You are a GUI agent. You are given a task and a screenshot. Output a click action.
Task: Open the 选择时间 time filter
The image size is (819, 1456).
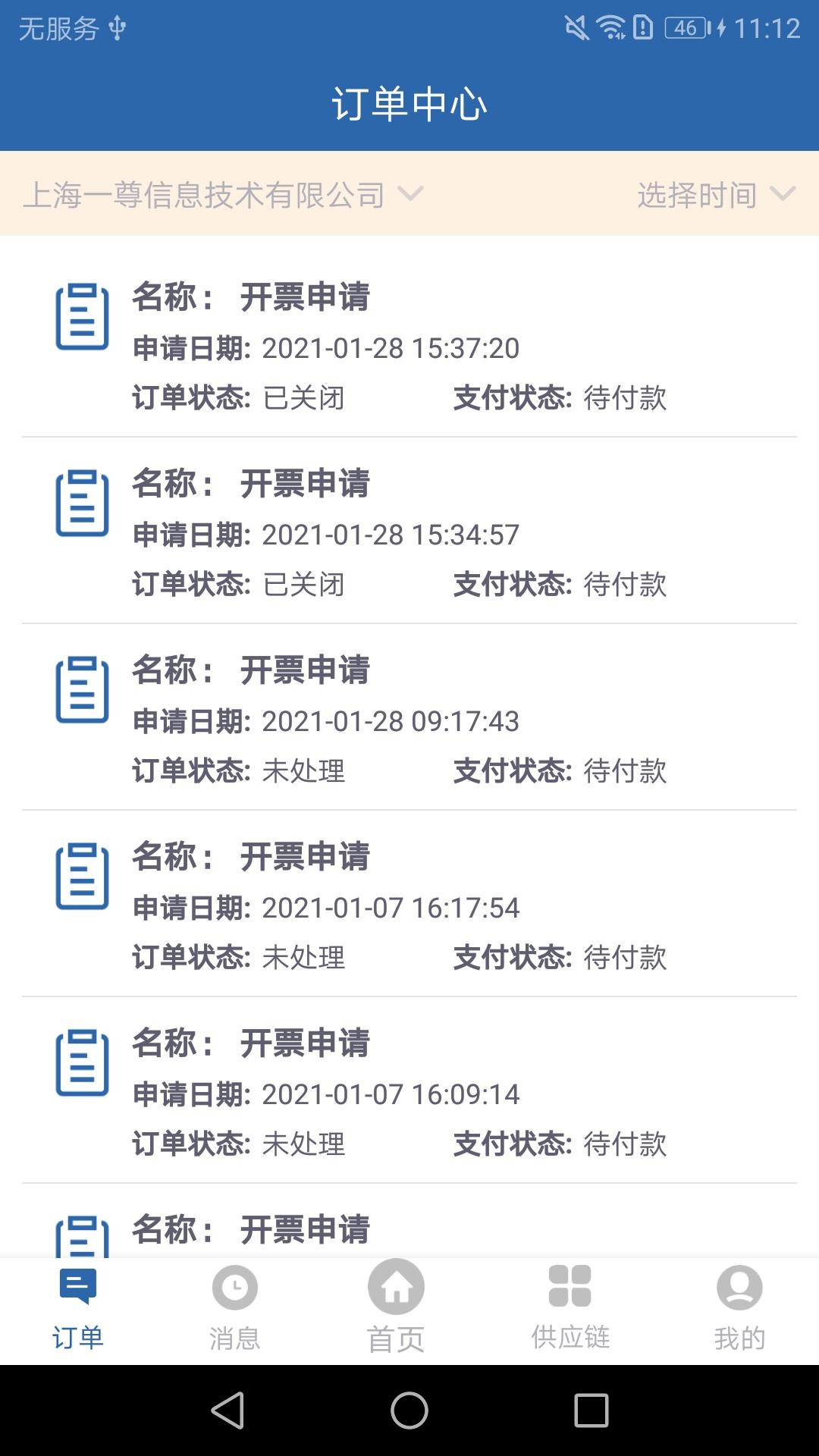pyautogui.click(x=715, y=195)
